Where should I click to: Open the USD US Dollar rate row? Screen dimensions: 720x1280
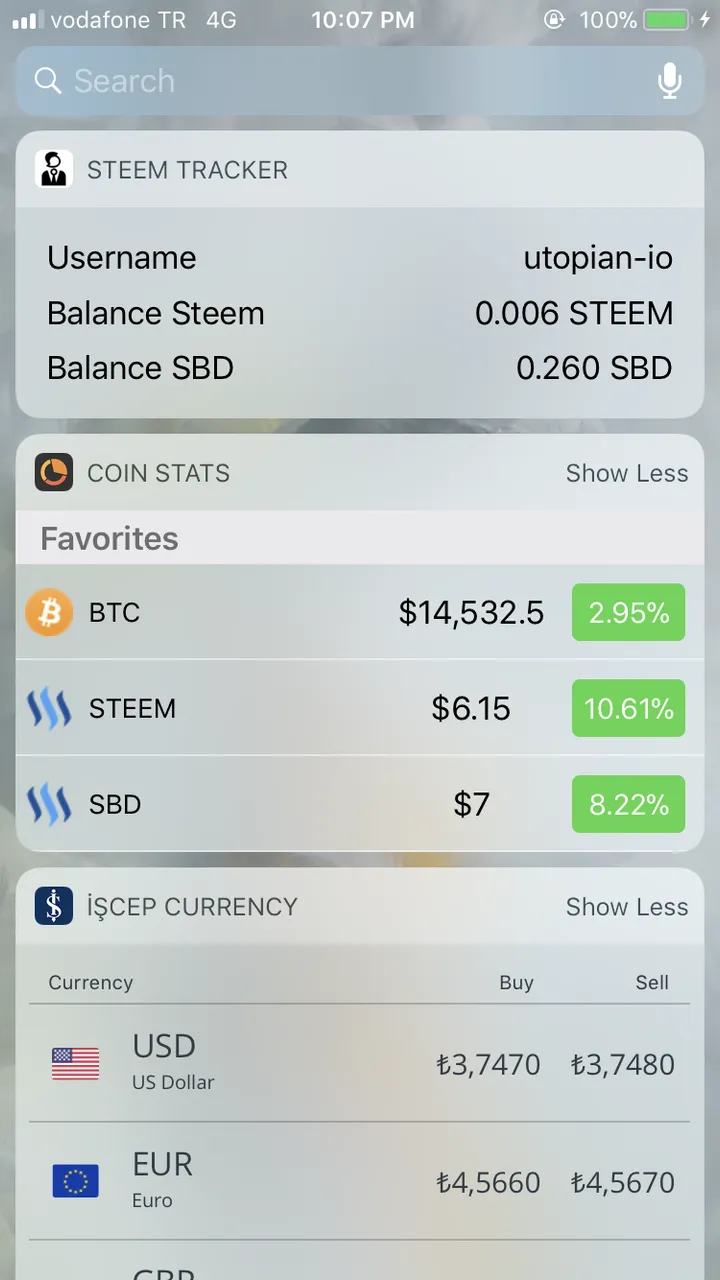[x=360, y=1064]
